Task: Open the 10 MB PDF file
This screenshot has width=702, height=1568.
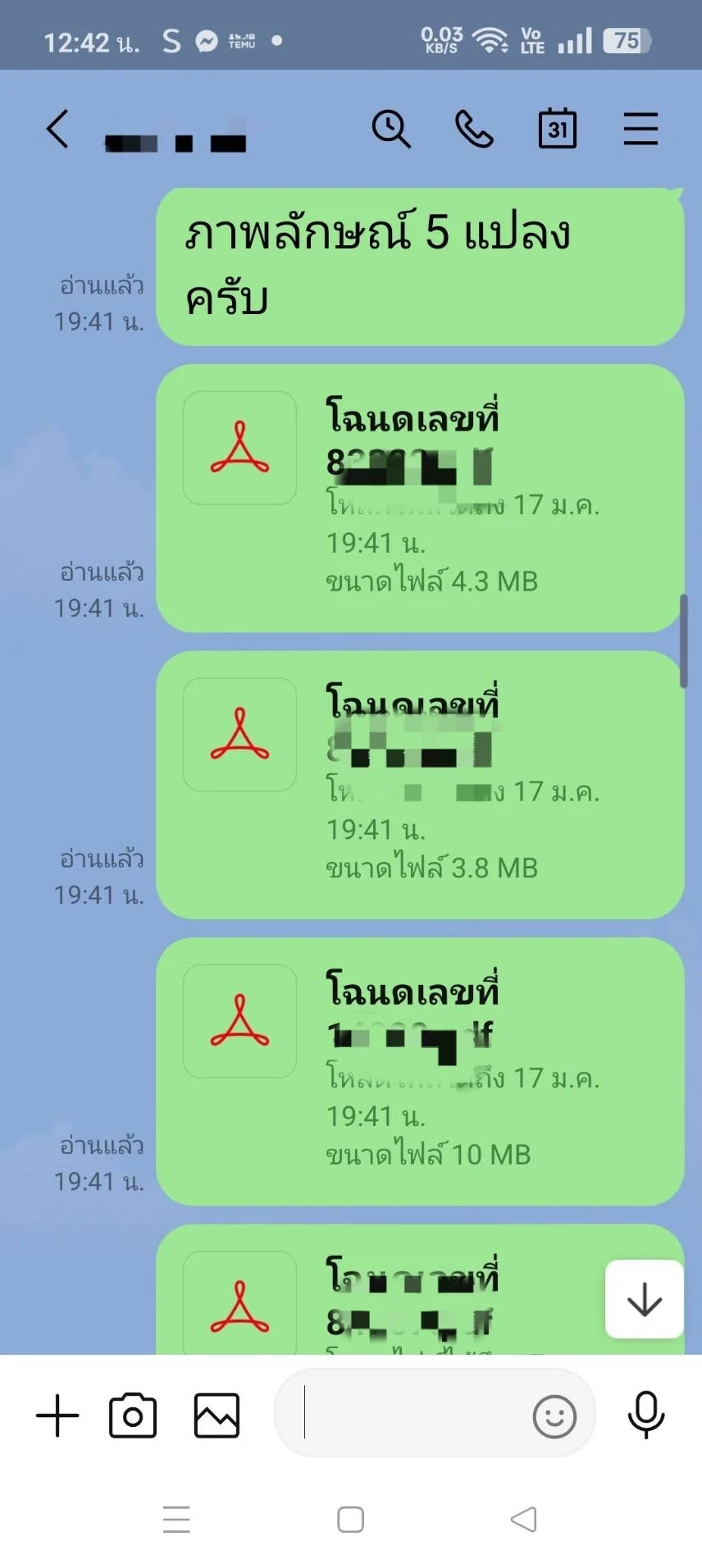Action: [x=420, y=1071]
